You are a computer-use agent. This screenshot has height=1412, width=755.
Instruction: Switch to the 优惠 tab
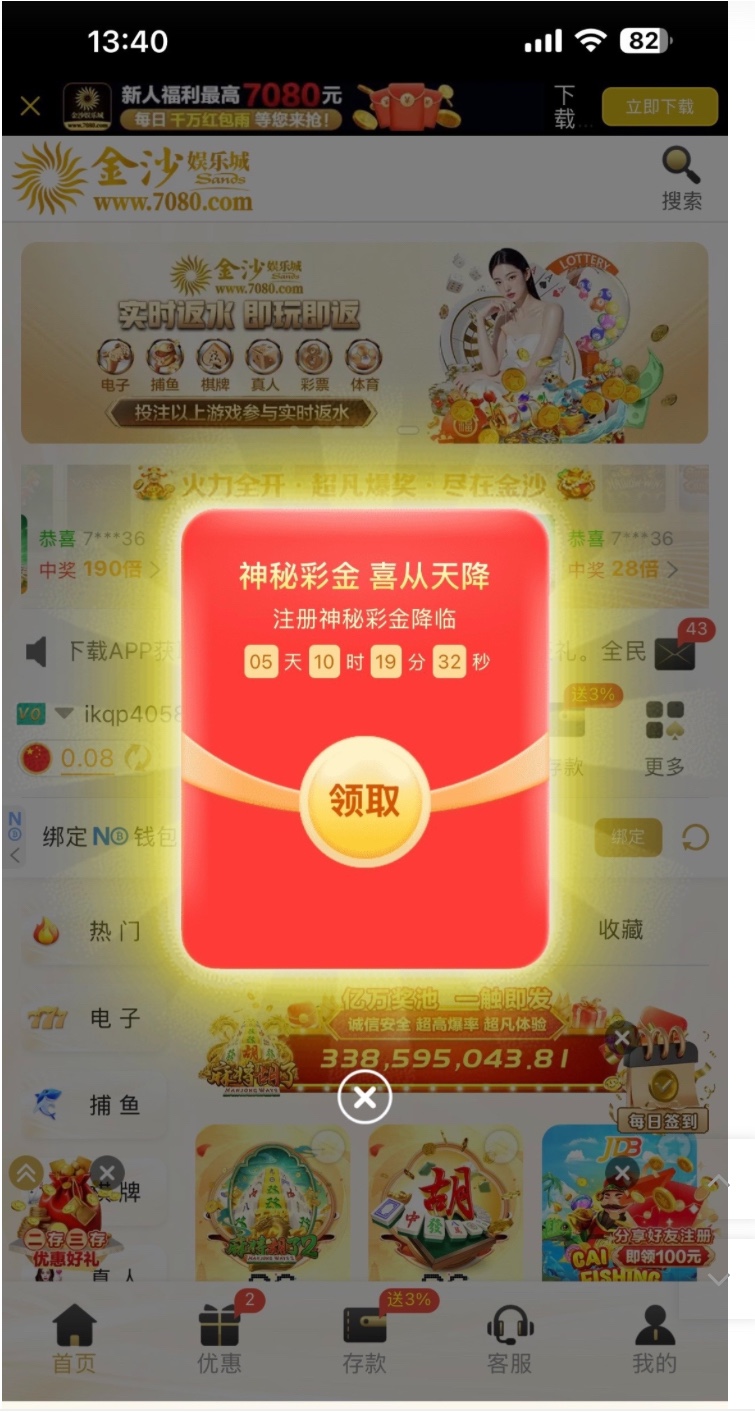point(219,1338)
